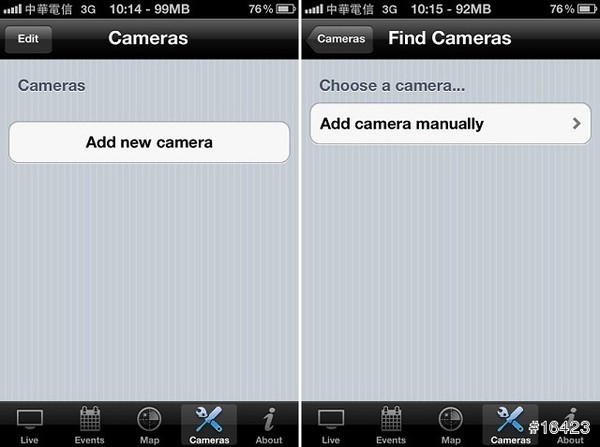
Task: Switch to Live tab on Find Cameras screen
Action: coord(331,424)
